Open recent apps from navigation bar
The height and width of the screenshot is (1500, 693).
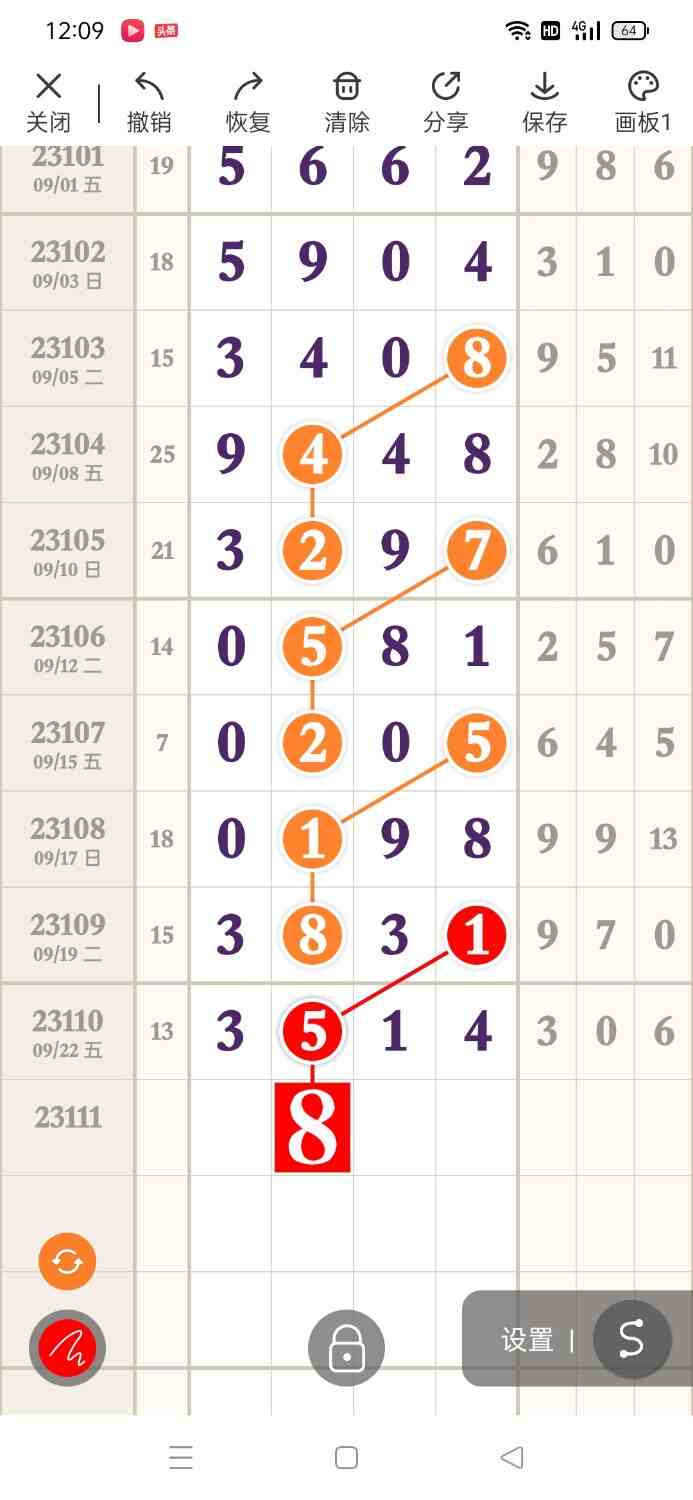pos(181,1458)
